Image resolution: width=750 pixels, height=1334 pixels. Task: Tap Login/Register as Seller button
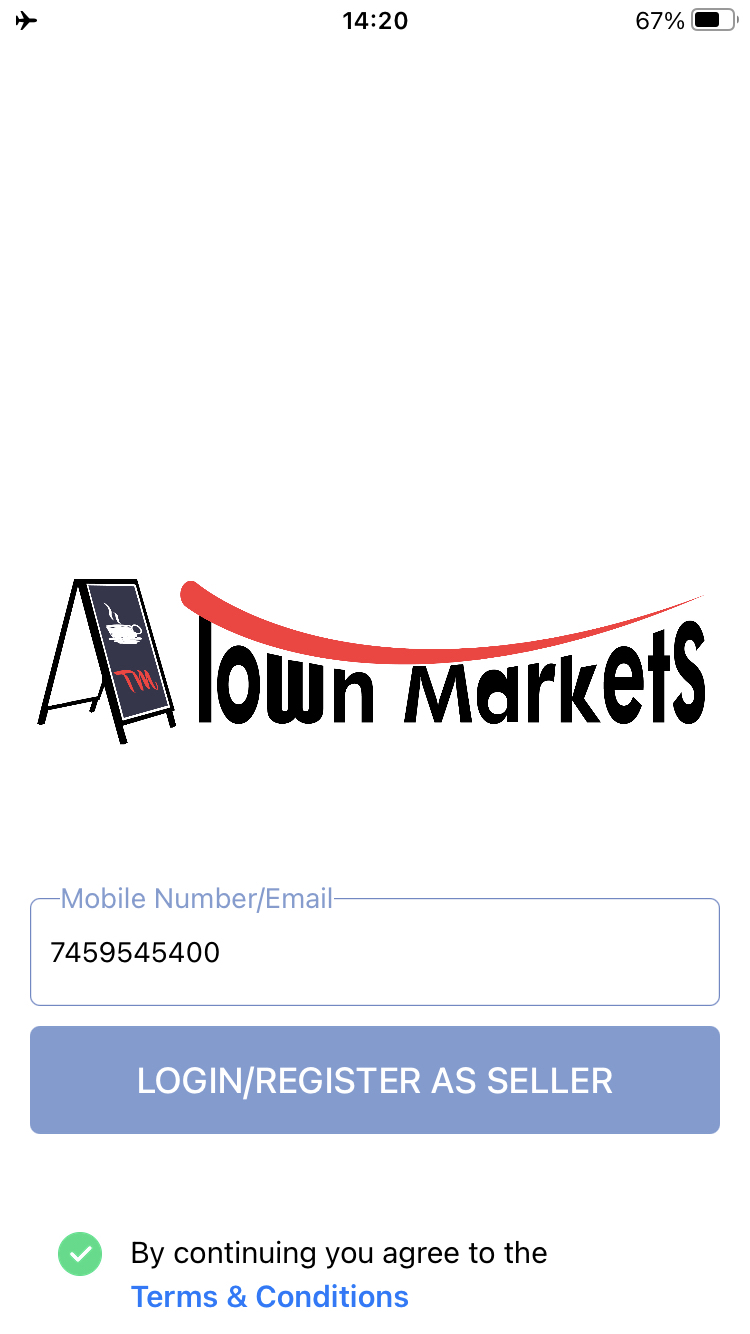coord(374,1080)
